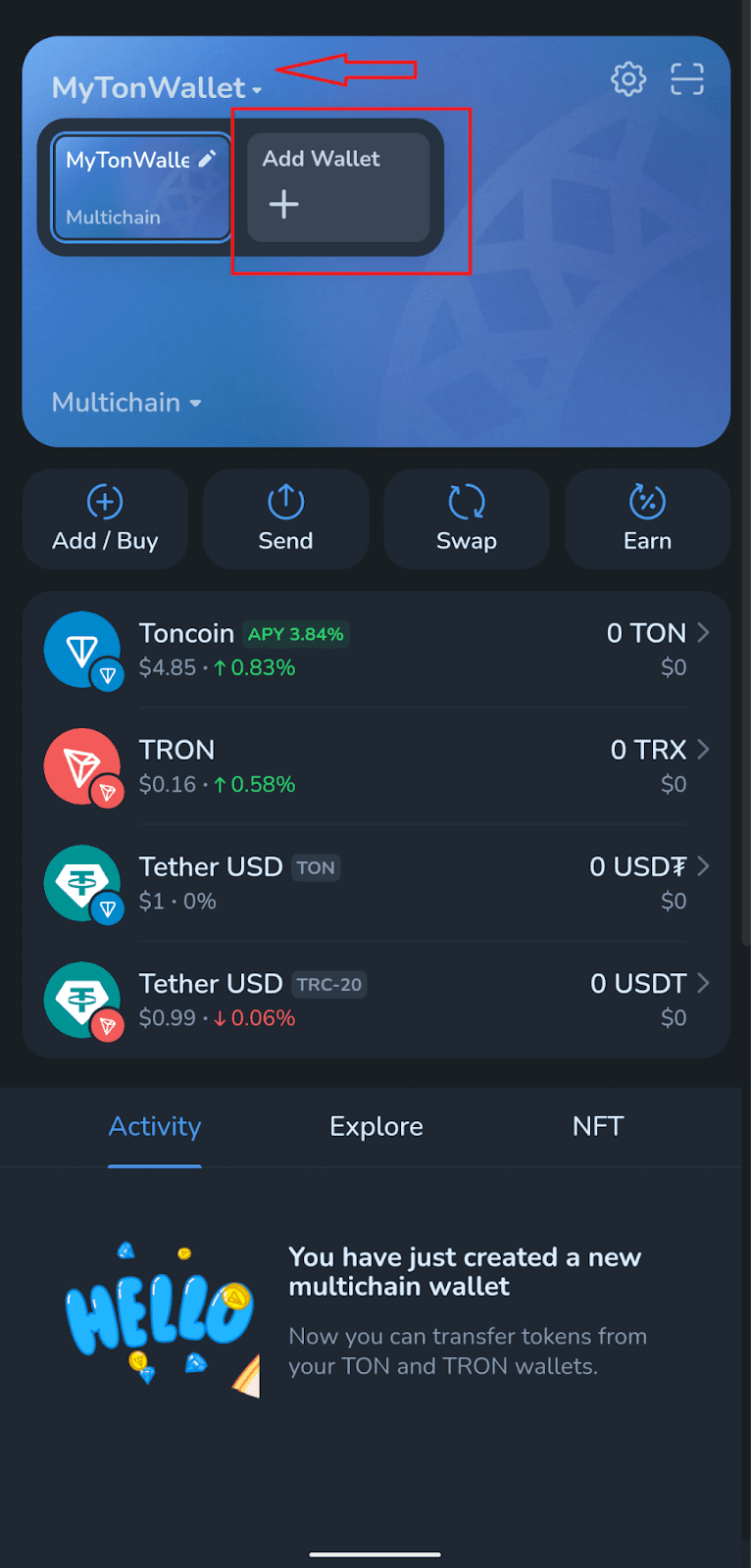Send tokens from the wallet
Image resolution: width=751 pixels, height=1568 pixels.
(285, 519)
